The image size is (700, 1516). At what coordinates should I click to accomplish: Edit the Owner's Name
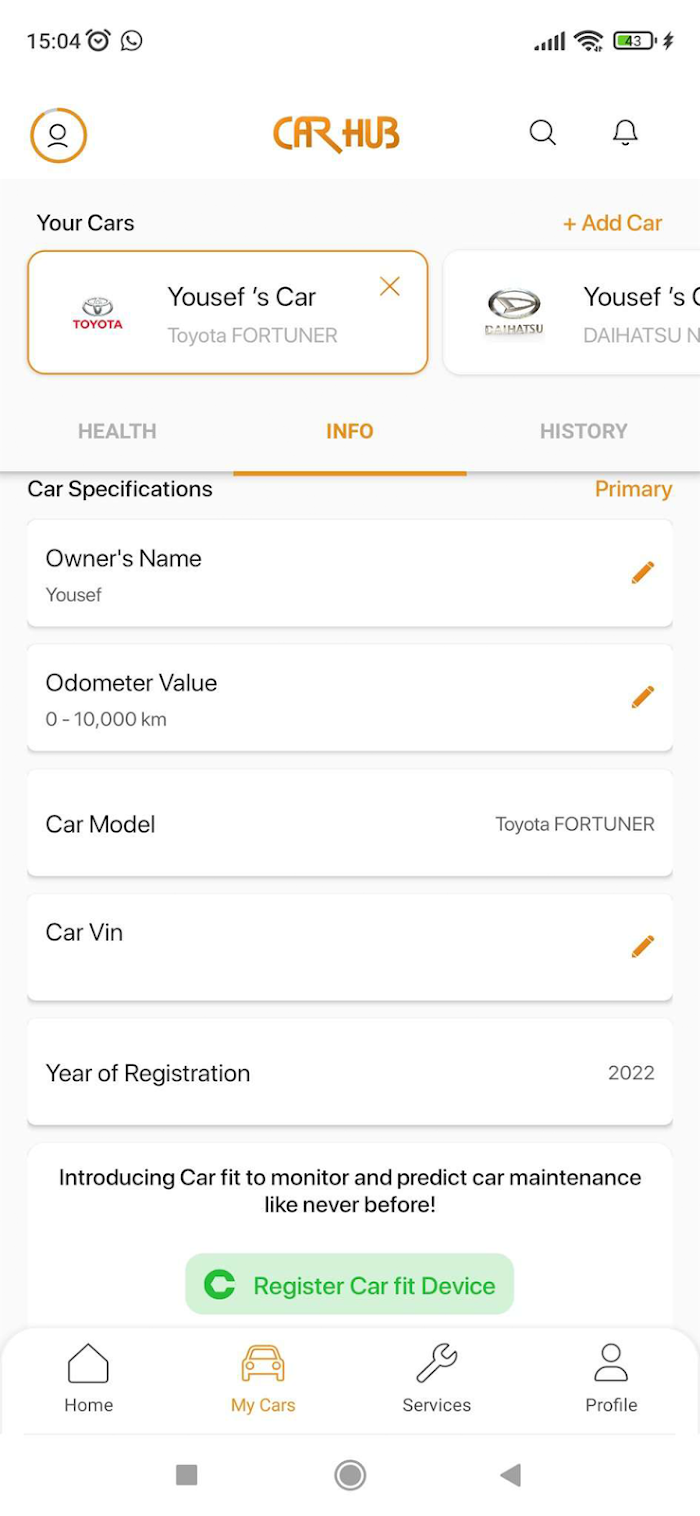[x=643, y=573]
